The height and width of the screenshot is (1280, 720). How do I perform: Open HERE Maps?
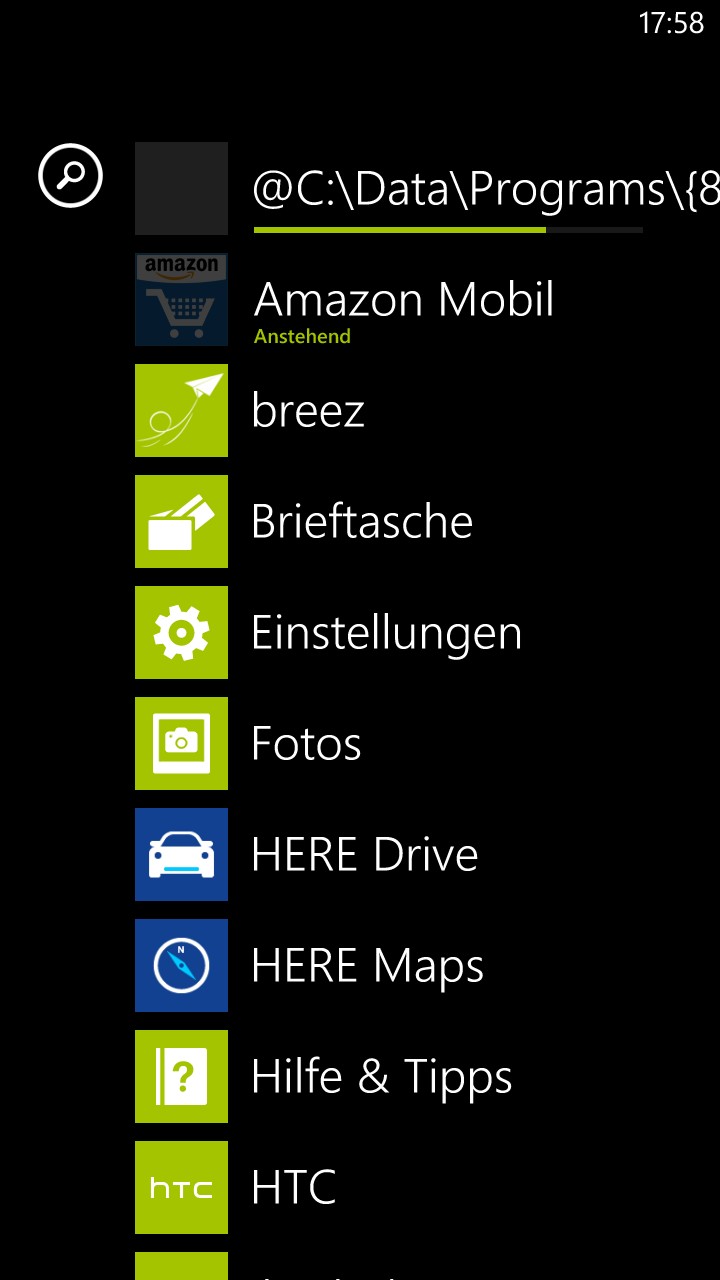pos(366,966)
